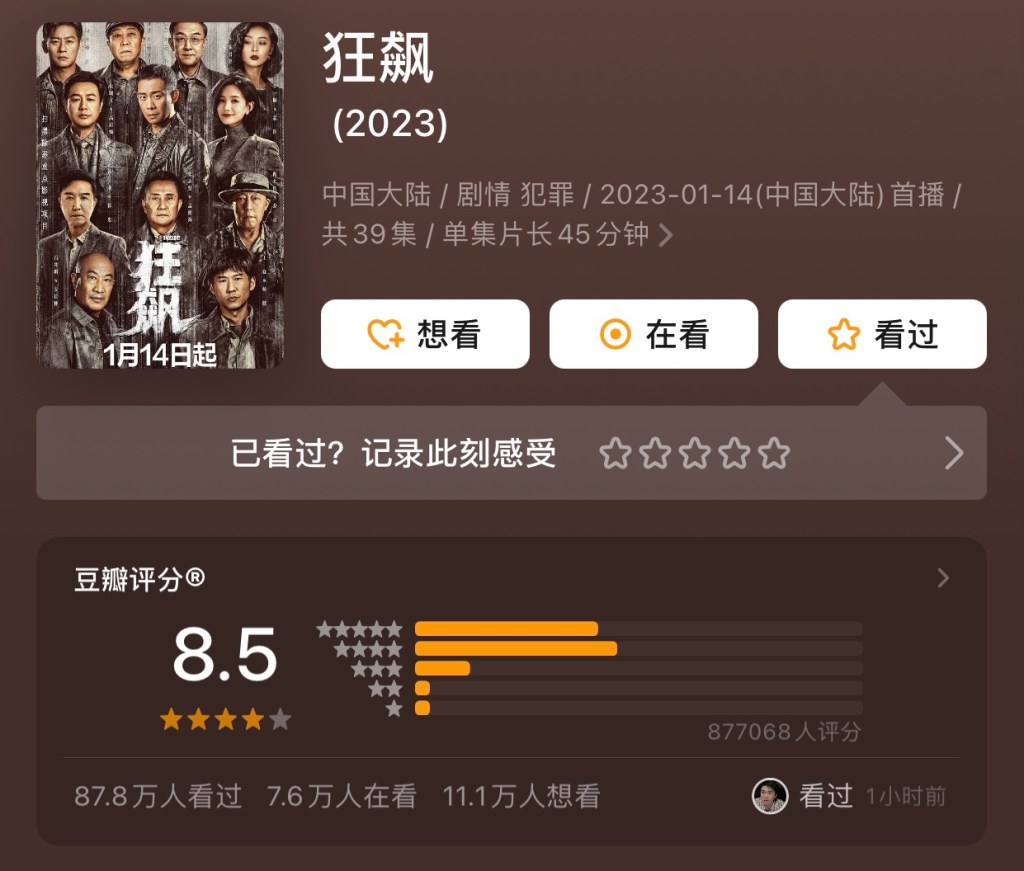View the friend who marked 看过

coord(770,796)
